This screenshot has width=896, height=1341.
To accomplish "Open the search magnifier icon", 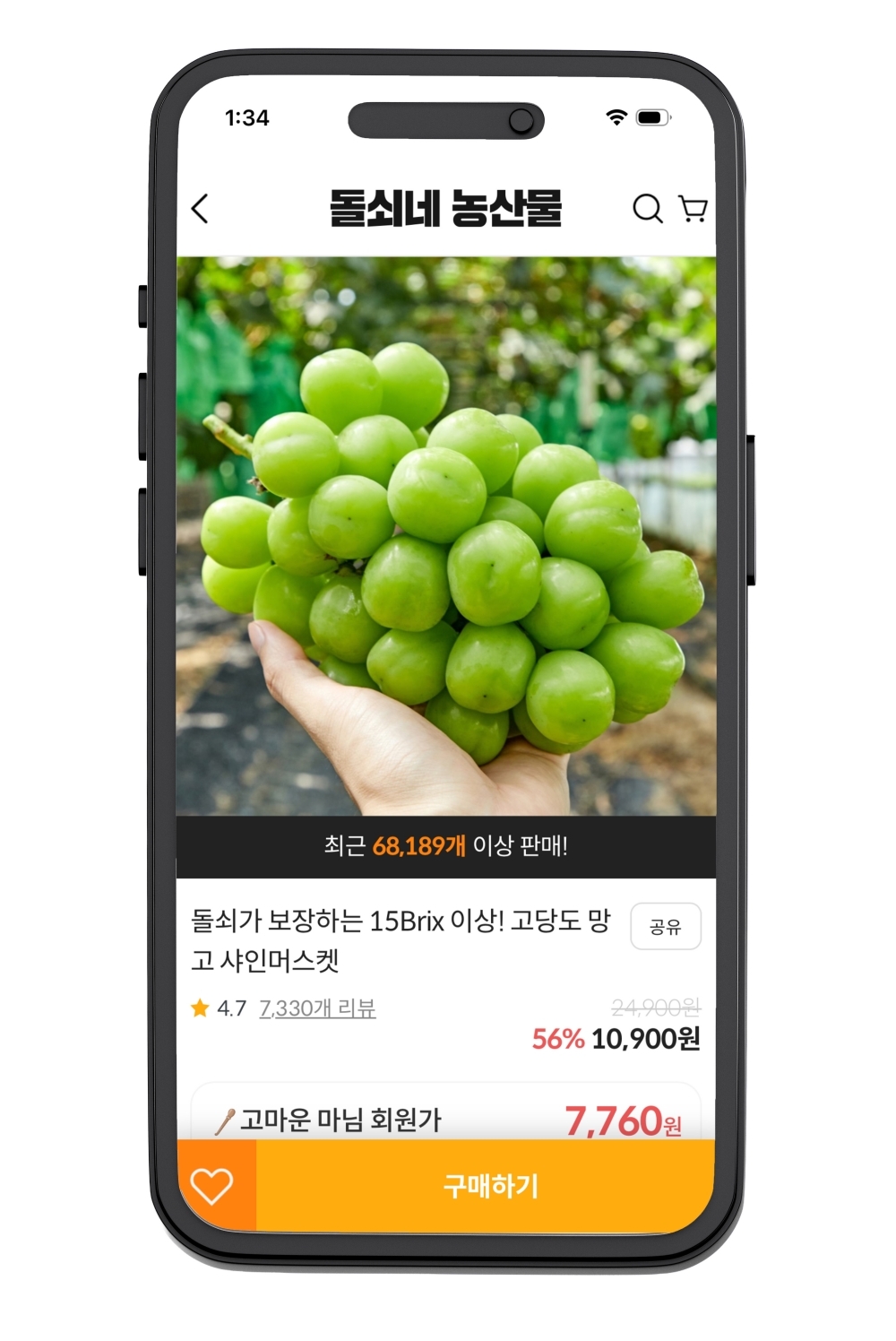I will [647, 208].
